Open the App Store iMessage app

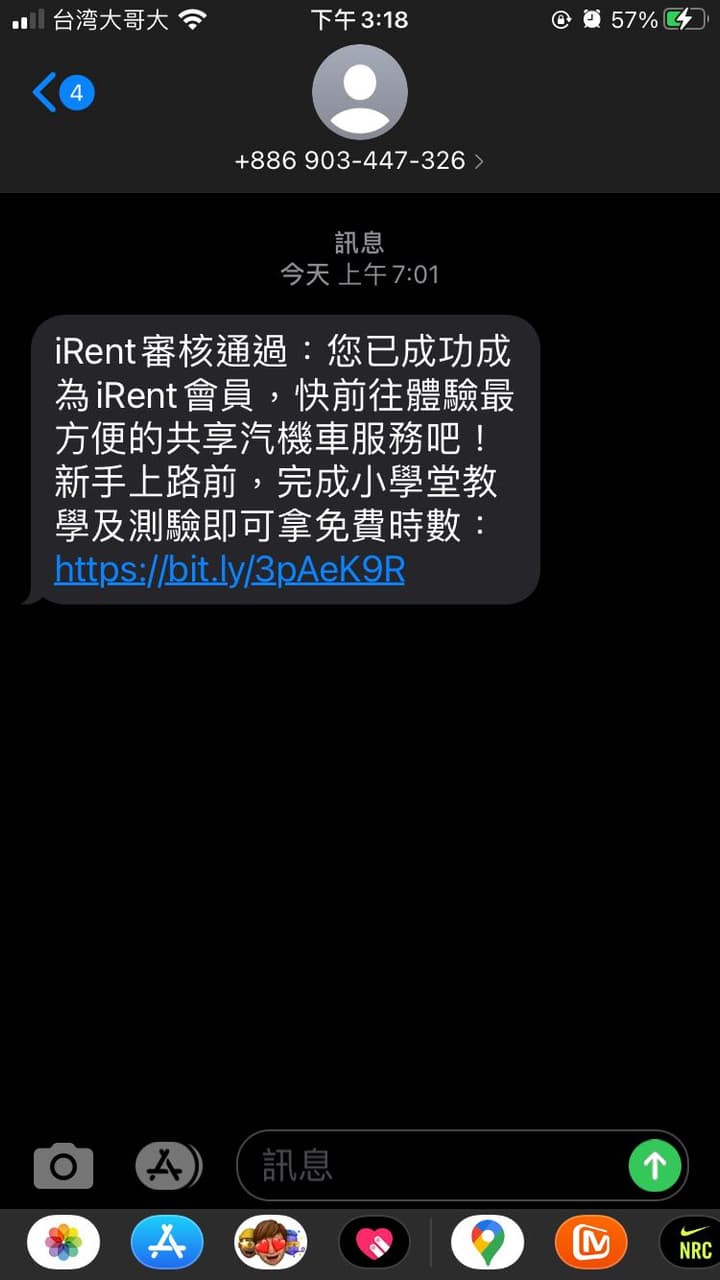(167, 1243)
